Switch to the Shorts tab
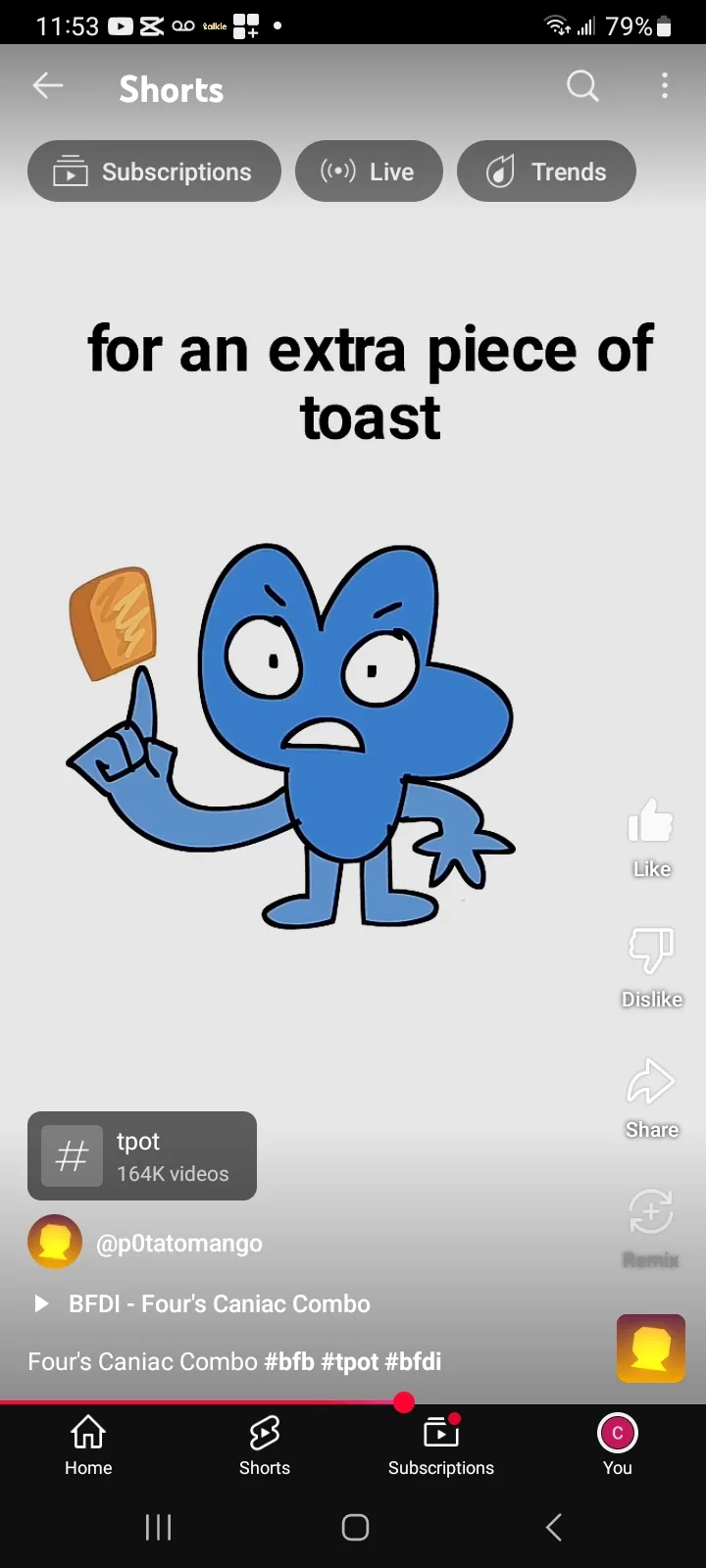 coord(265,1445)
